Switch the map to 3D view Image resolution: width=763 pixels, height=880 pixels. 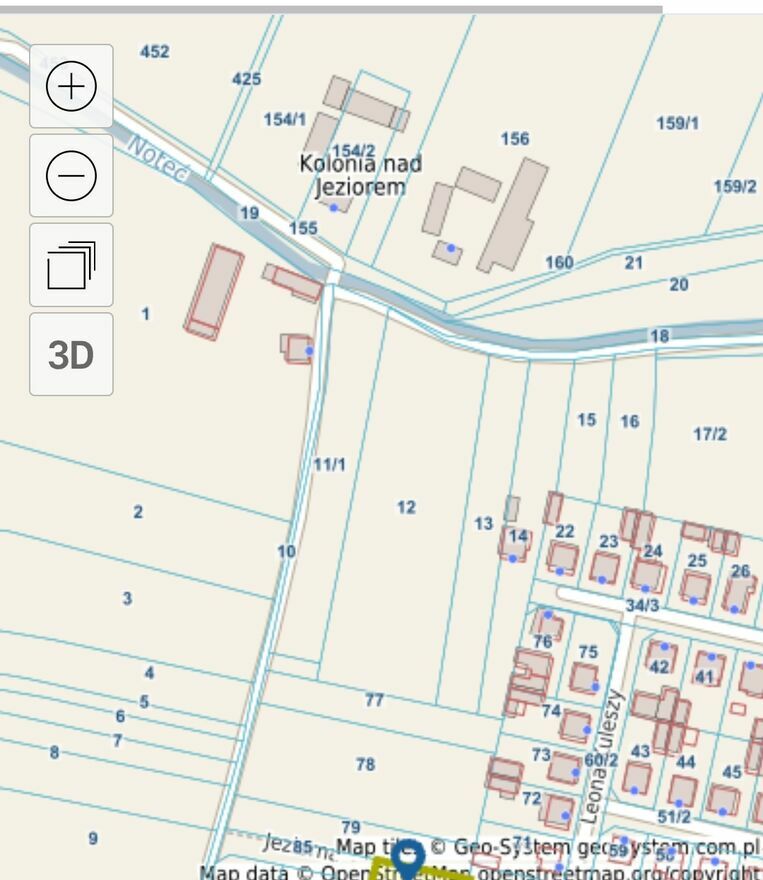point(71,354)
